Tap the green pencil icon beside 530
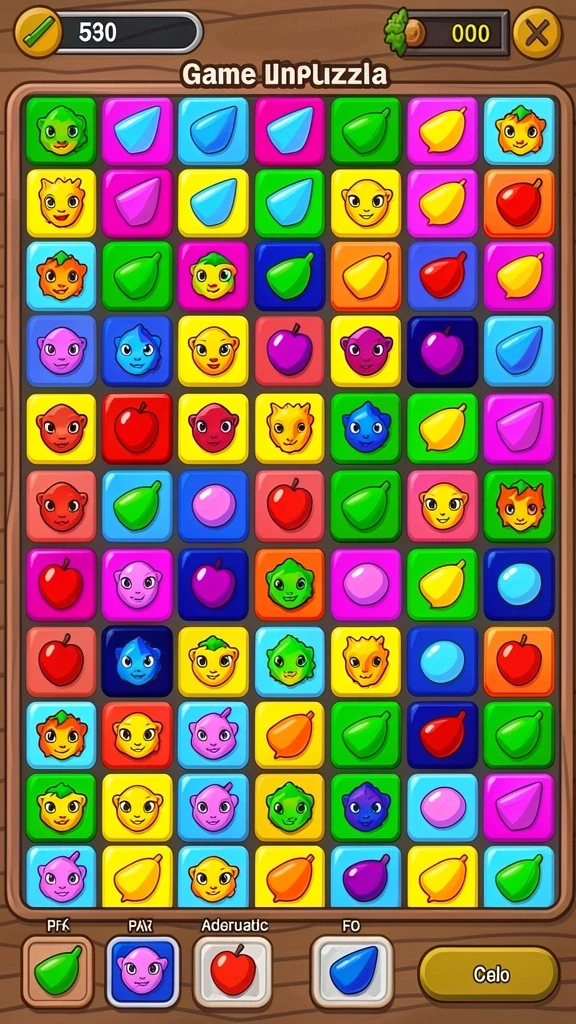Viewport: 576px width, 1024px height. tap(37, 33)
